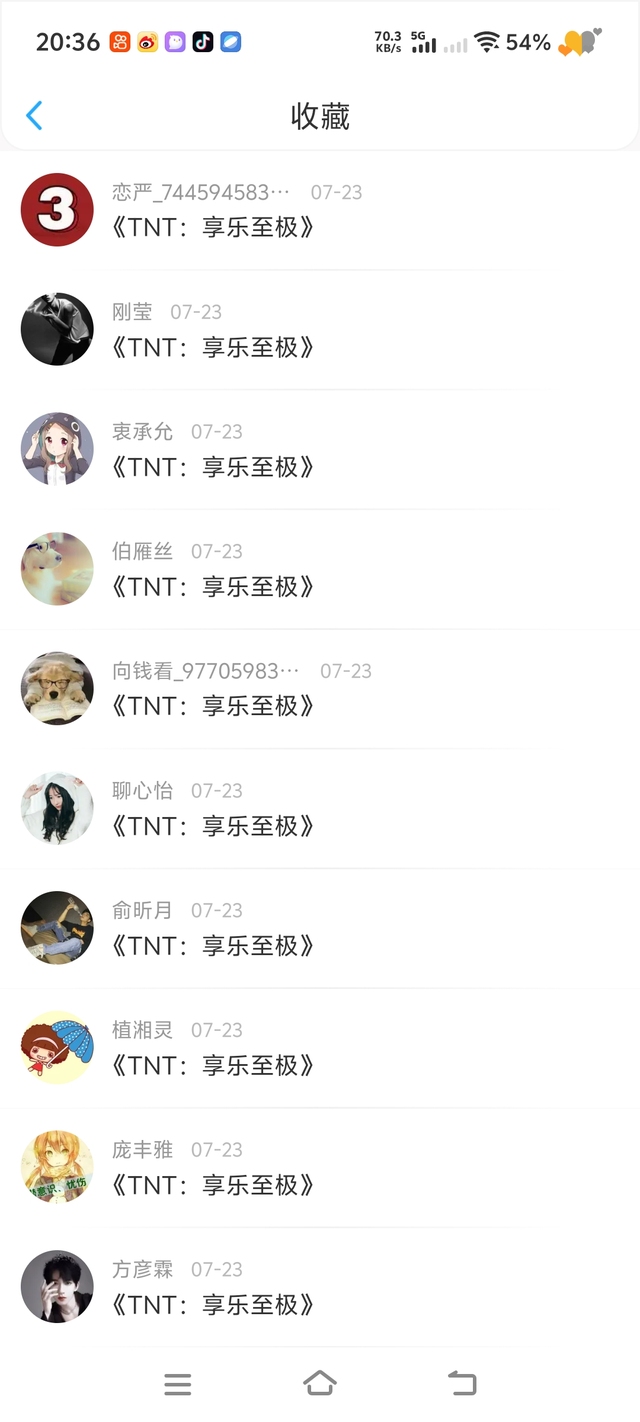Go back from the 收藏 page
Screen dimensions: 640x1422
point(34,116)
